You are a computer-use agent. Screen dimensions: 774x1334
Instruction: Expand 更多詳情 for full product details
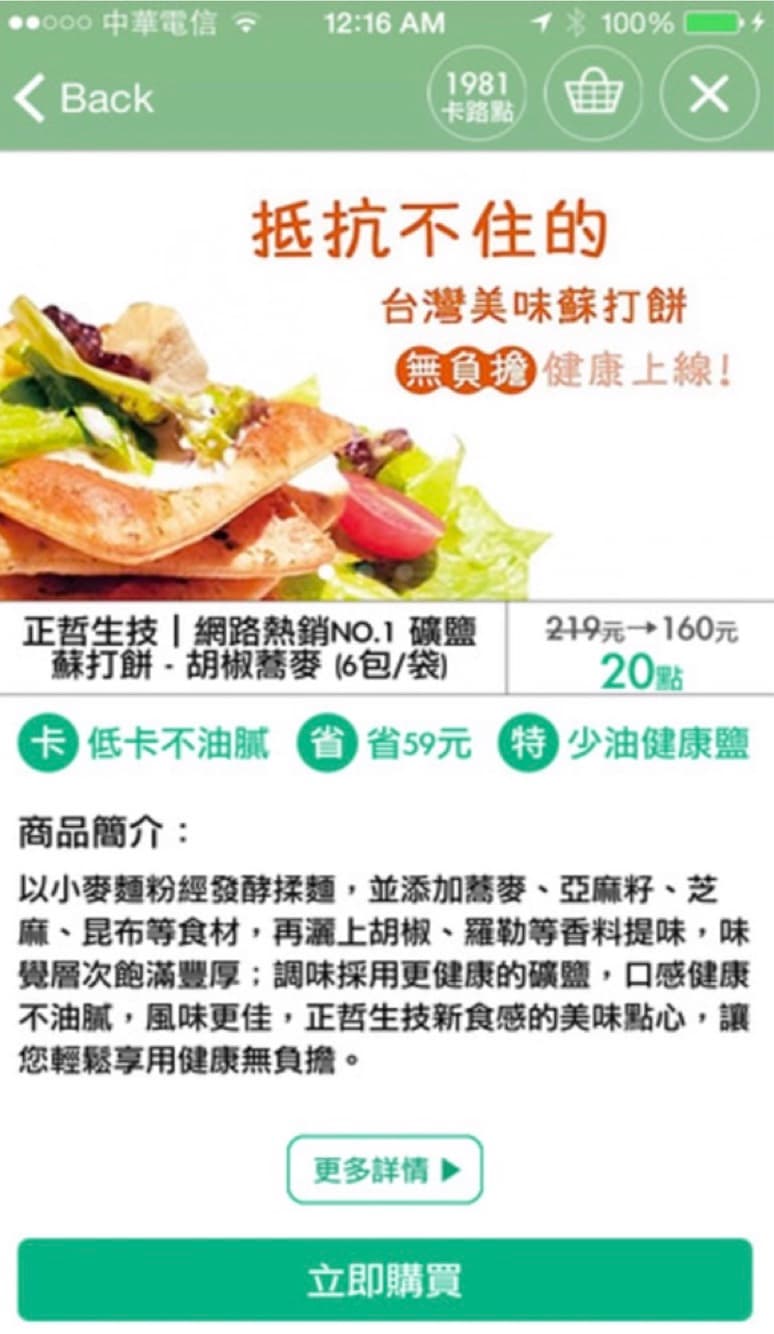pos(385,1167)
